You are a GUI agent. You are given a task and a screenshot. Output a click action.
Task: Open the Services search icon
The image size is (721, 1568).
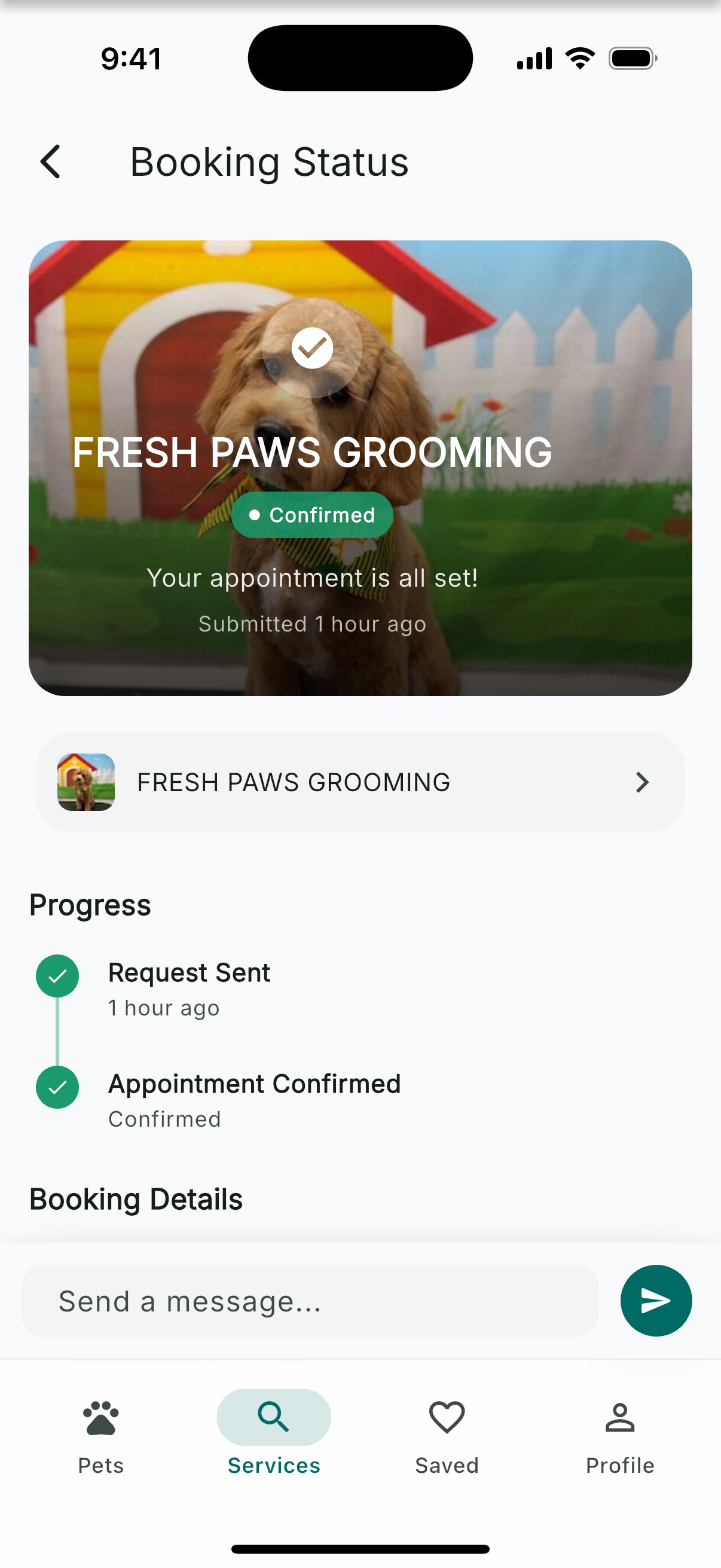273,1417
